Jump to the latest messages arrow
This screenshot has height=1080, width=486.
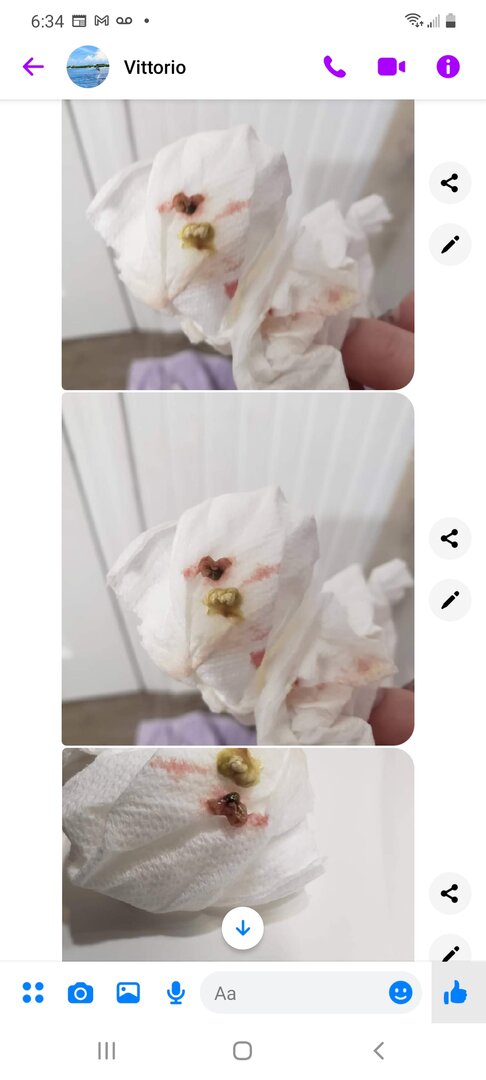coord(242,928)
